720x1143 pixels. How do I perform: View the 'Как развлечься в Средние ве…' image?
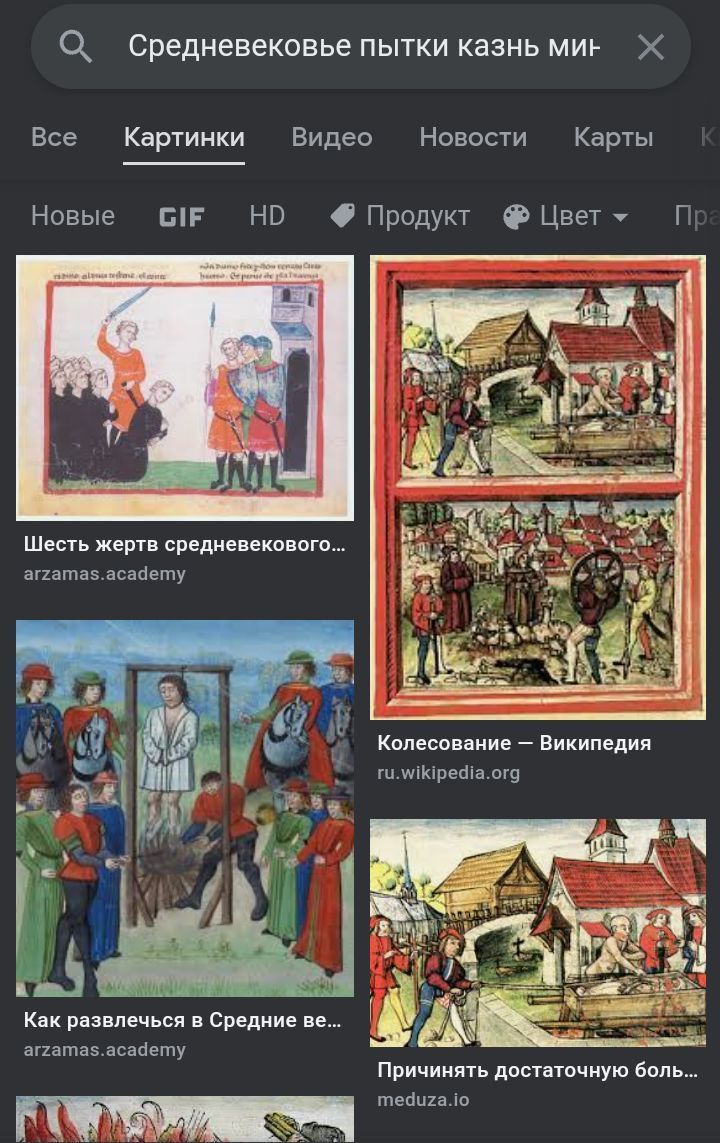tap(185, 808)
